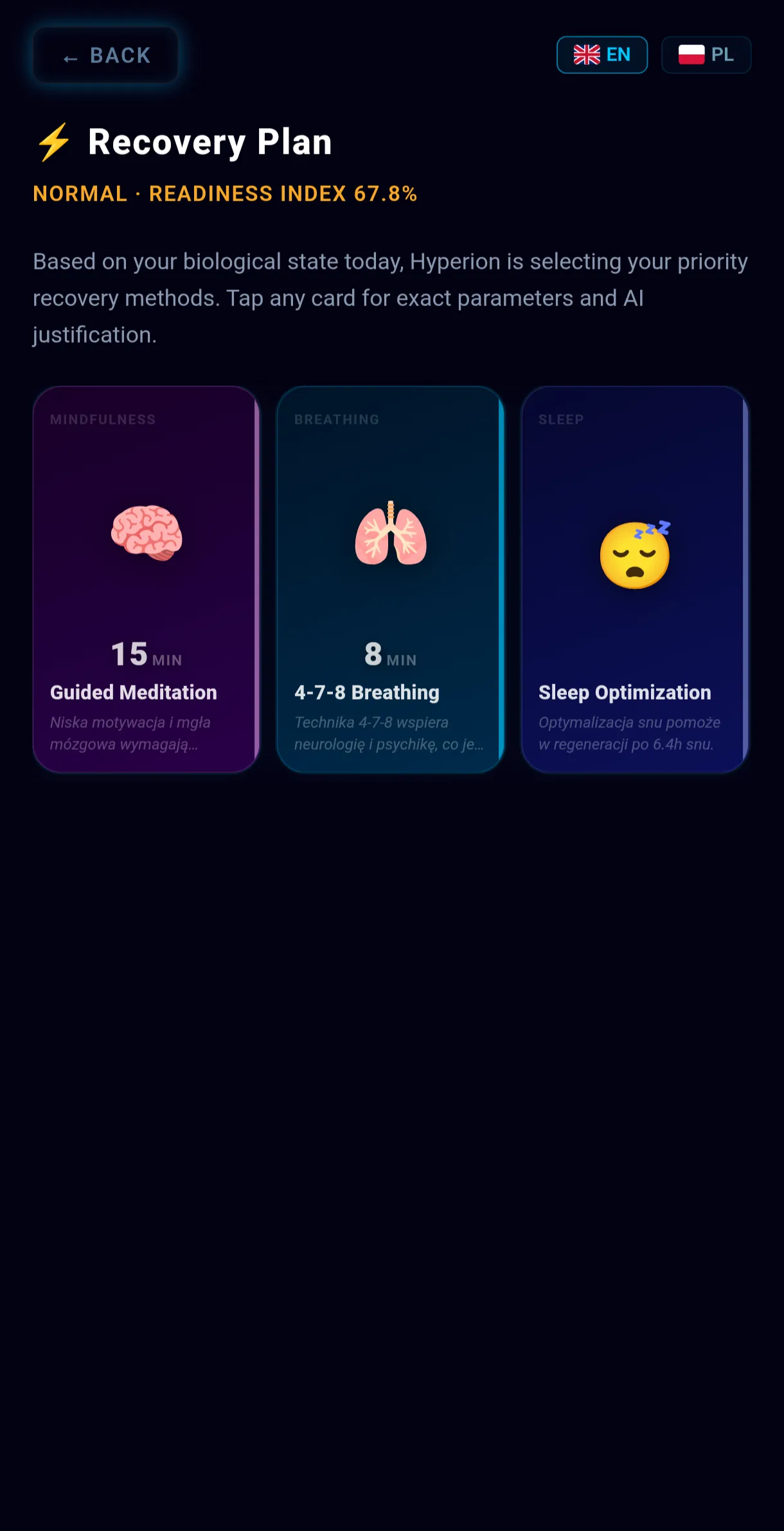
Task: Open the 4-7-8 Breathing card
Action: [391, 579]
